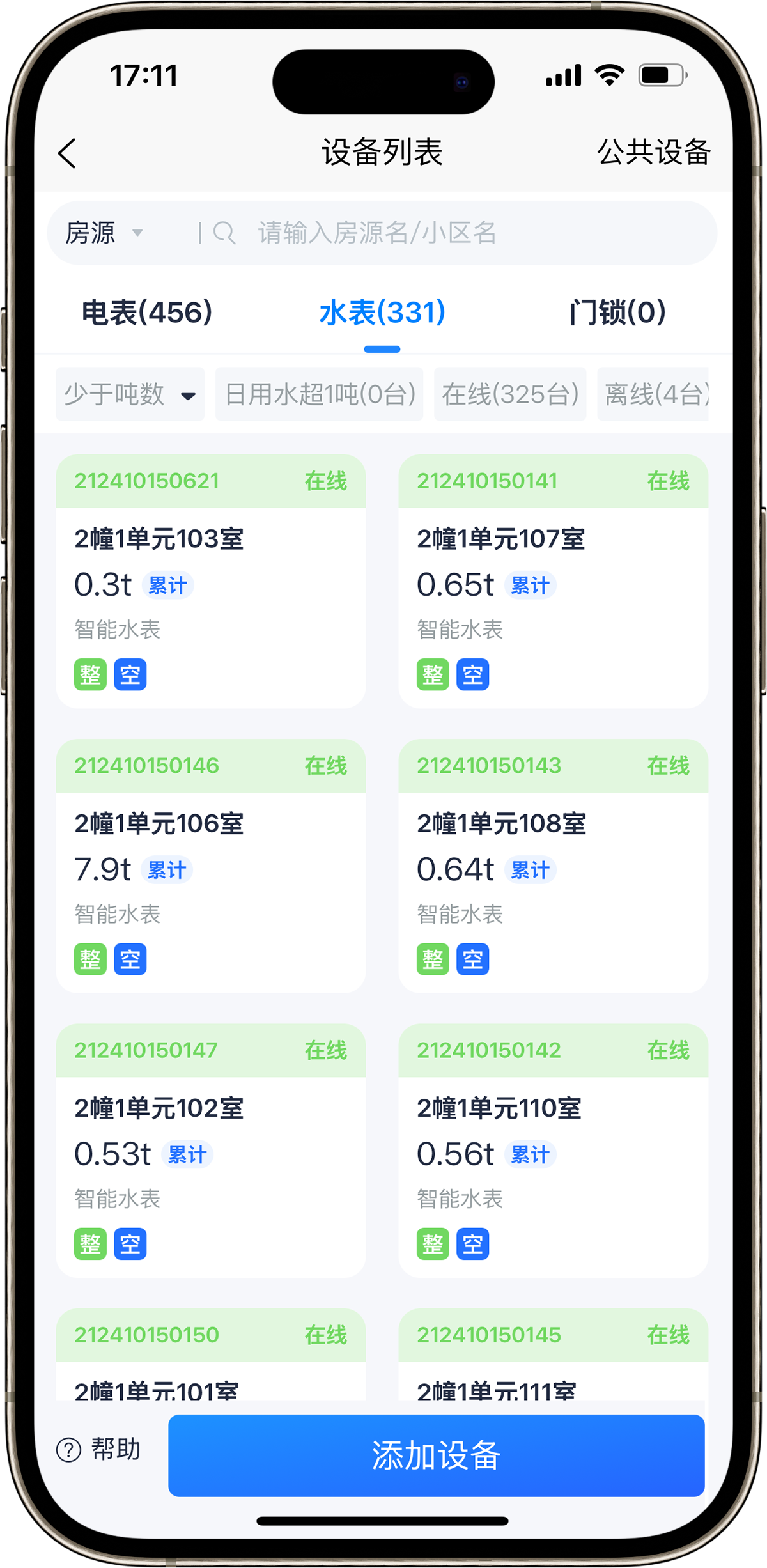
Task: Expand the 少于吨数 filter dropdown
Action: pyautogui.click(x=130, y=394)
